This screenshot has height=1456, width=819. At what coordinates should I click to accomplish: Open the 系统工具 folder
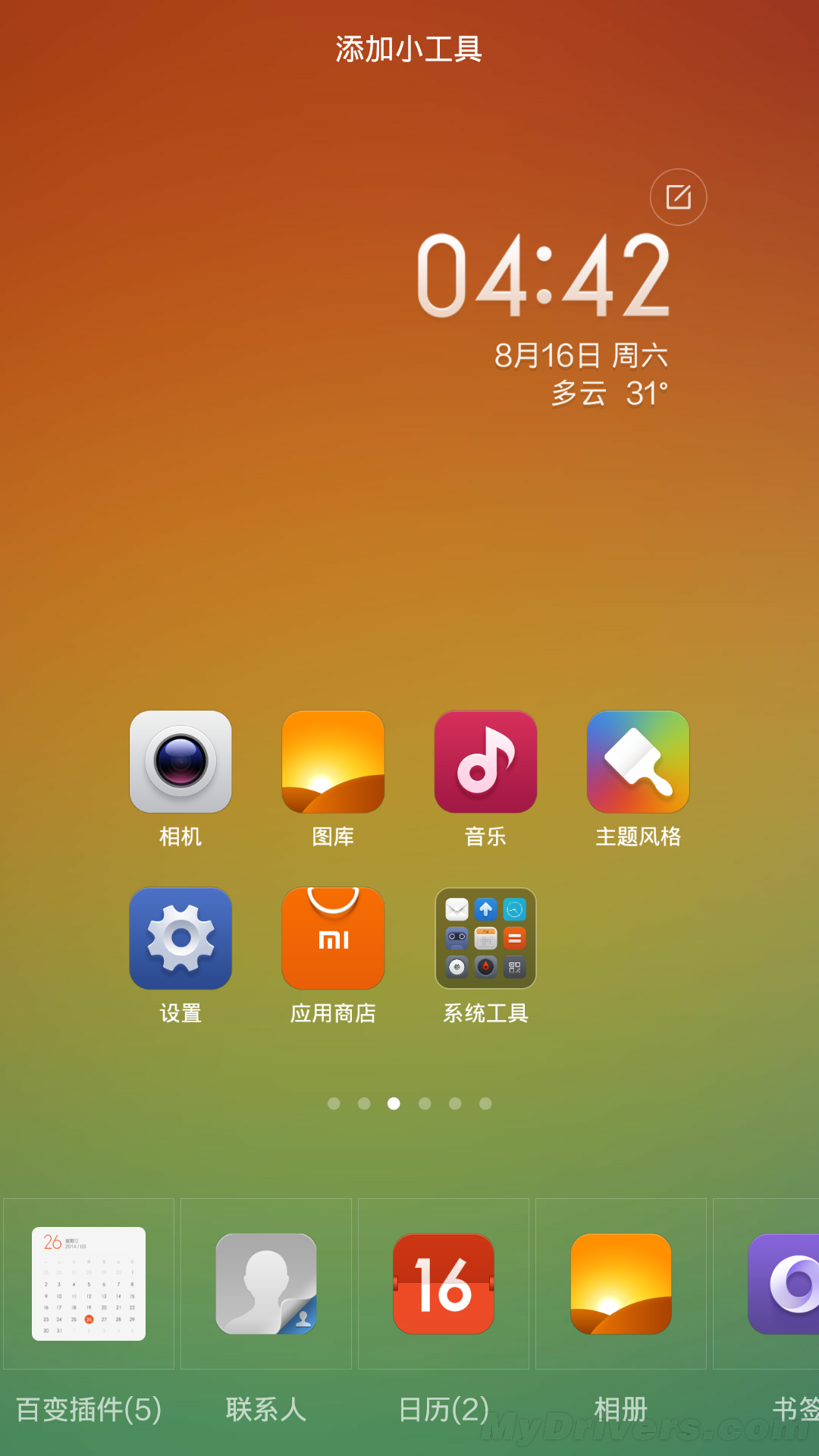tap(485, 938)
